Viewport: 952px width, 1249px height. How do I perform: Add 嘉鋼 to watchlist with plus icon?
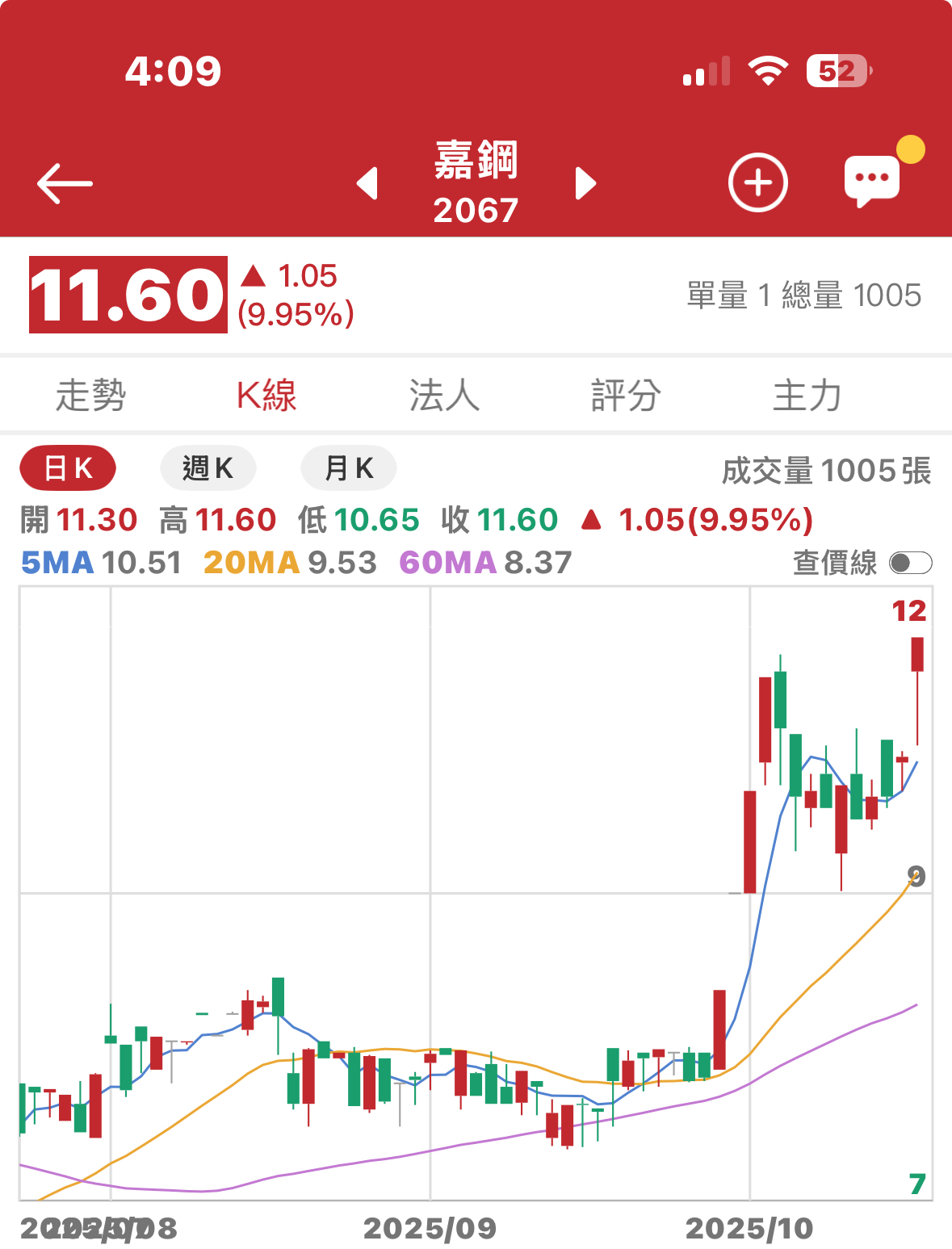pyautogui.click(x=757, y=182)
